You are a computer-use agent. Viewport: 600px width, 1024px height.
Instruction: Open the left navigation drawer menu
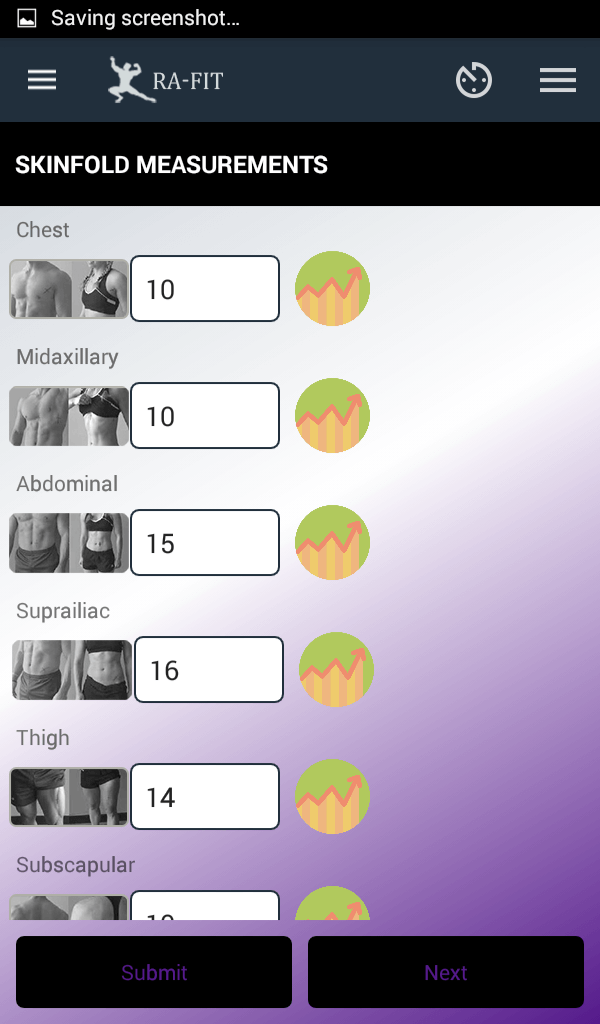[x=42, y=80]
